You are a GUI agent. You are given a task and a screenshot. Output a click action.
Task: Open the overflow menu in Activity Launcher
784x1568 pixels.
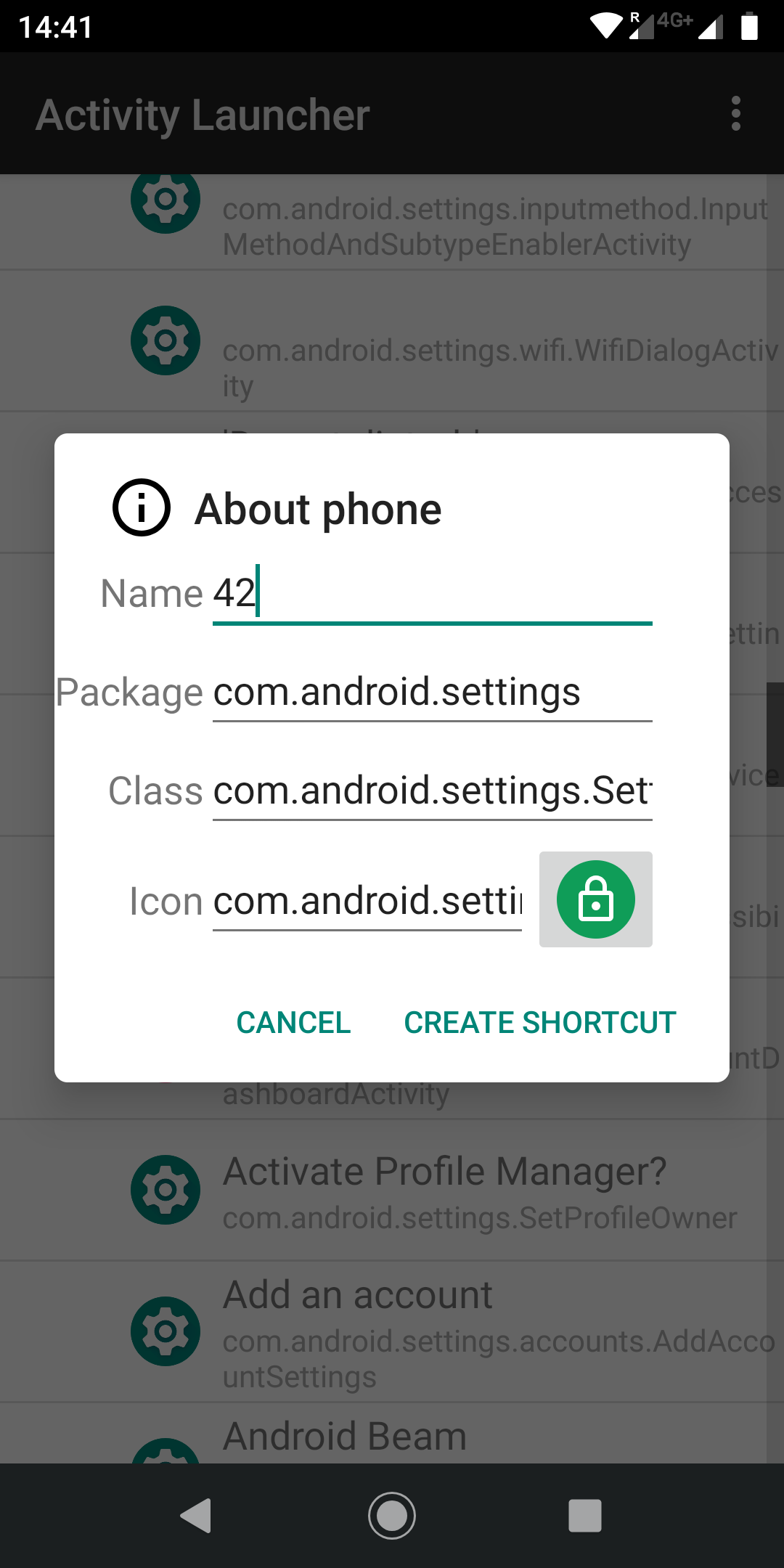735,113
